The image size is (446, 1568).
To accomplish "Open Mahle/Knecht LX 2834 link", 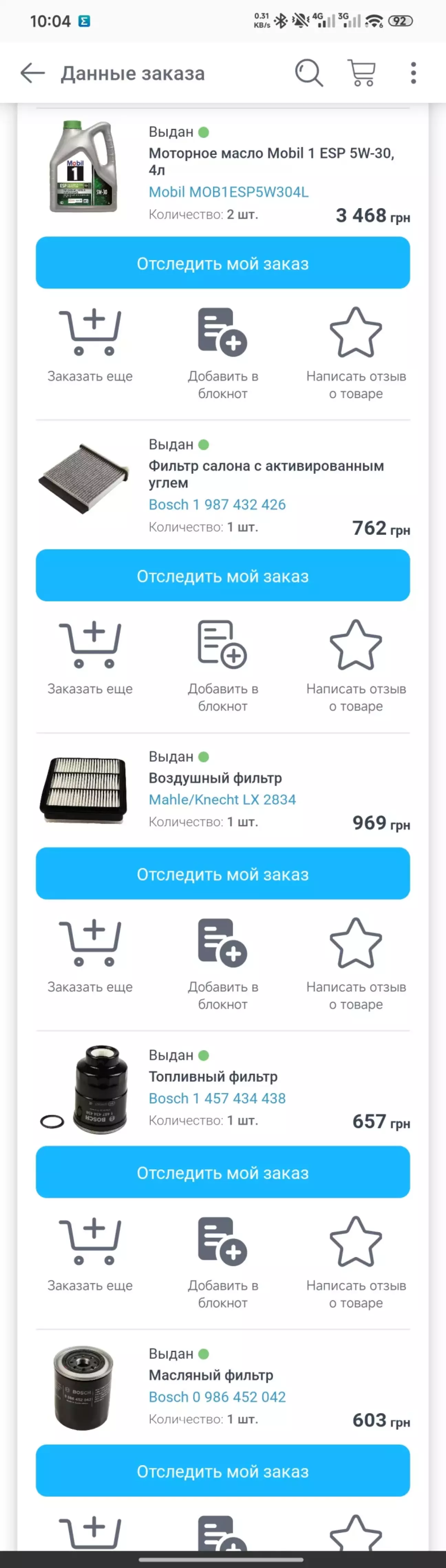I will click(x=222, y=800).
